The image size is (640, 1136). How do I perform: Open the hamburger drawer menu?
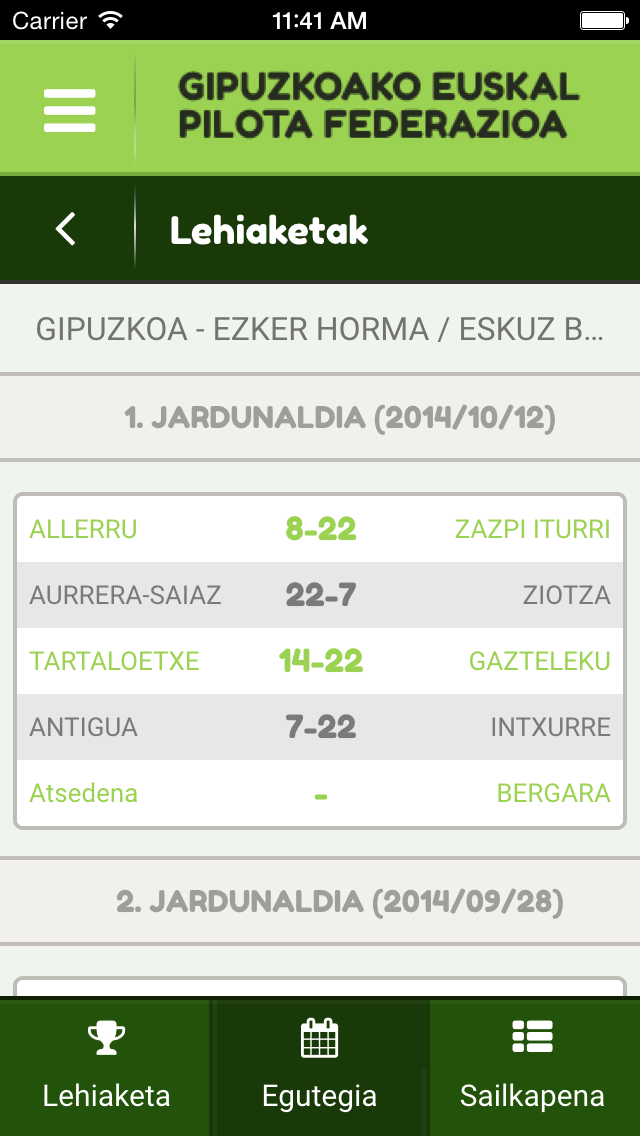[x=69, y=110]
